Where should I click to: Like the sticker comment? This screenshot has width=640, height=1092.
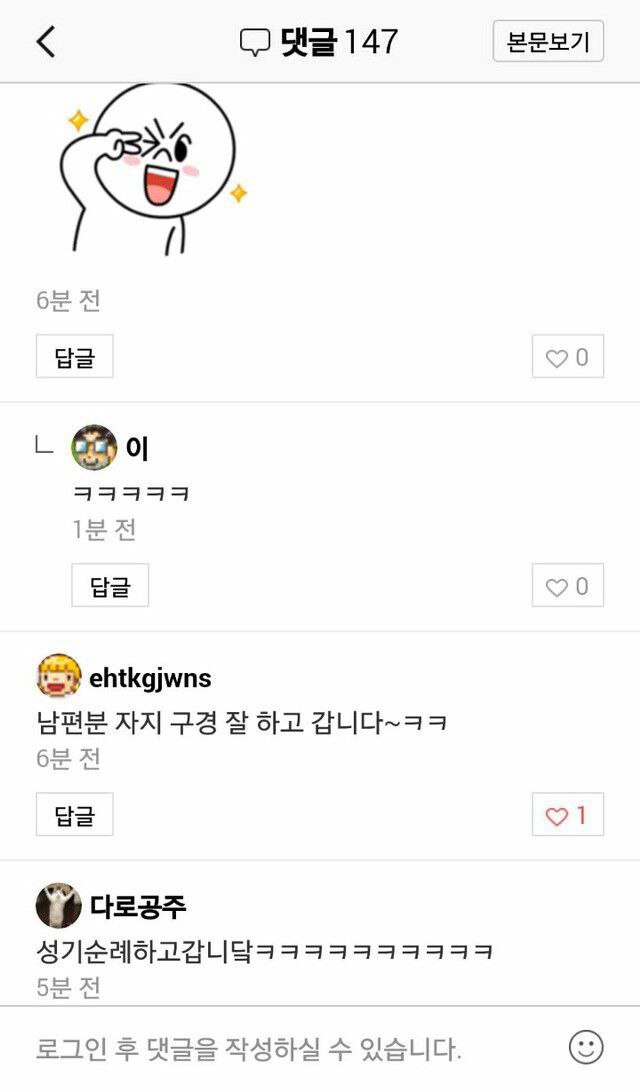[x=567, y=357]
